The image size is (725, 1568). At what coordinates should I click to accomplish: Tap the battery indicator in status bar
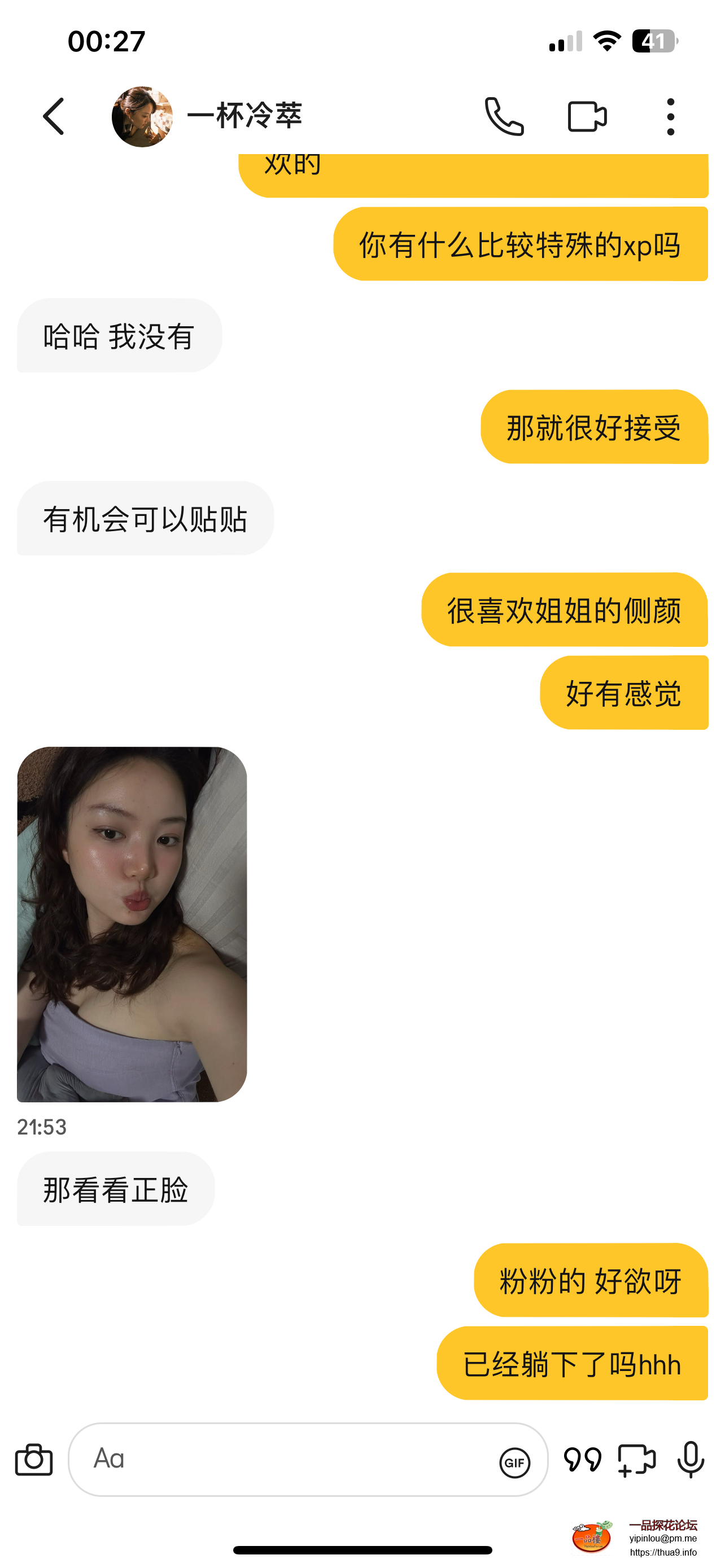(654, 41)
